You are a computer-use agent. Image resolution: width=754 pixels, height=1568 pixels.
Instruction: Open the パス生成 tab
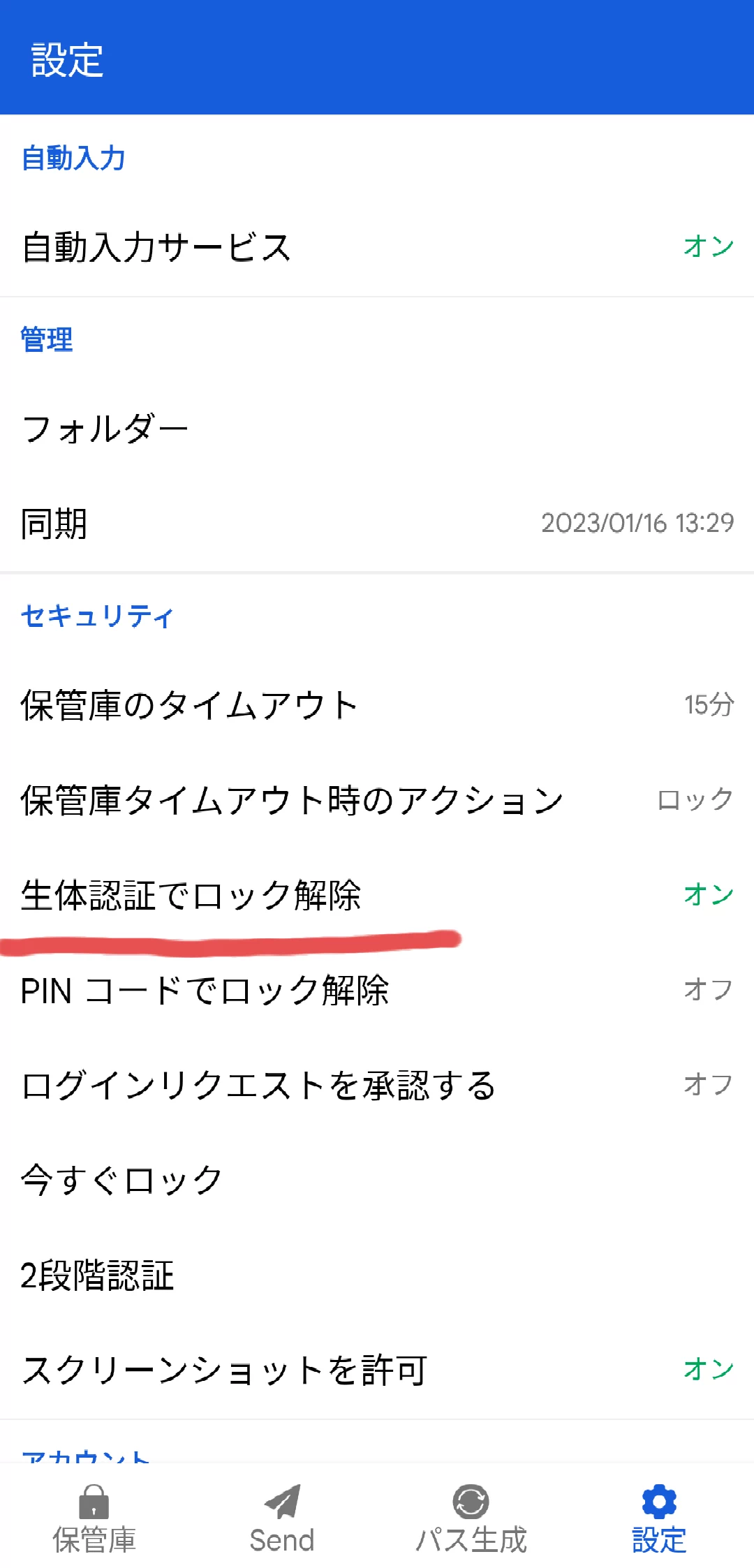(x=471, y=1519)
